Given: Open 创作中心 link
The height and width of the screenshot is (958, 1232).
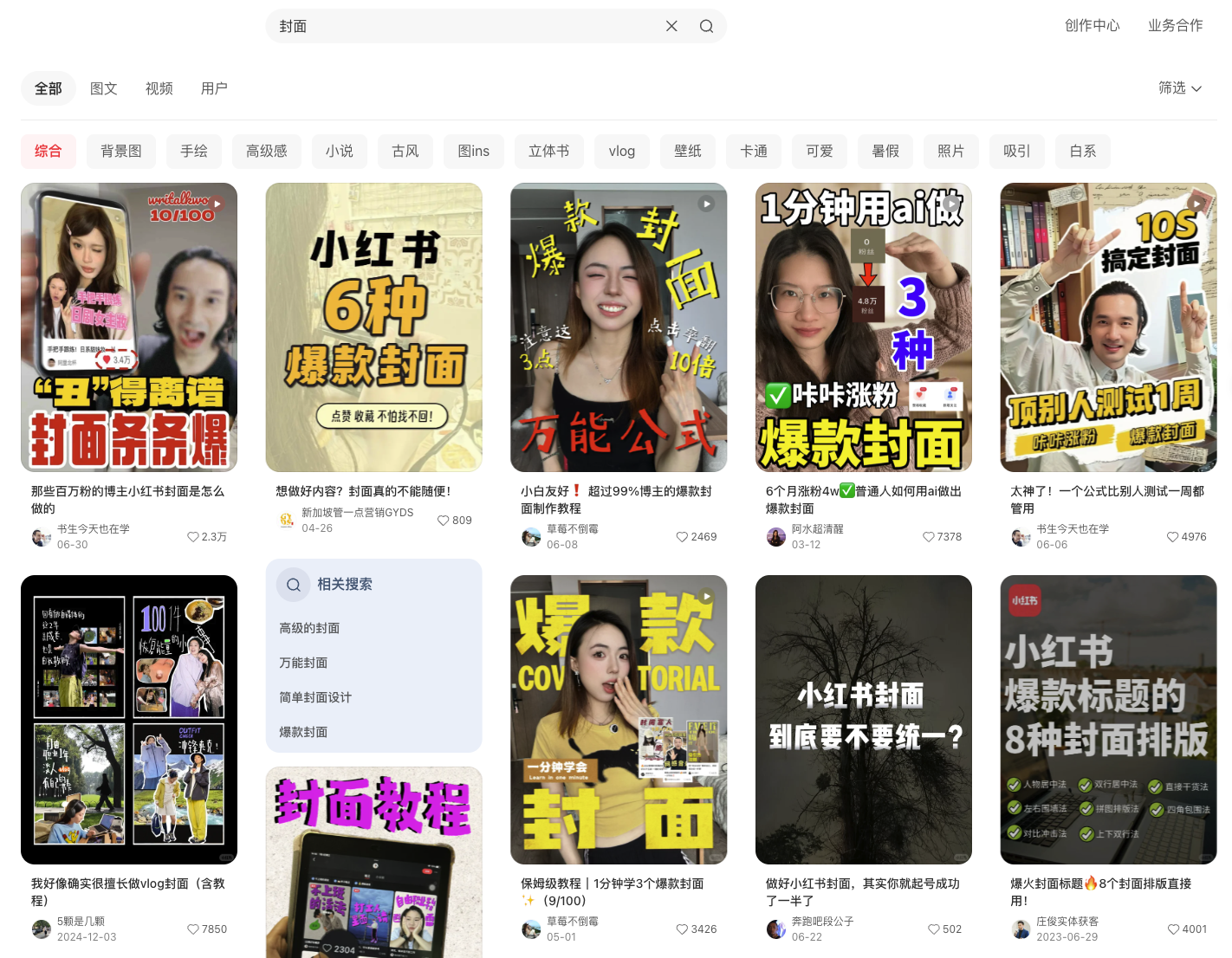Looking at the screenshot, I should pyautogui.click(x=1092, y=25).
